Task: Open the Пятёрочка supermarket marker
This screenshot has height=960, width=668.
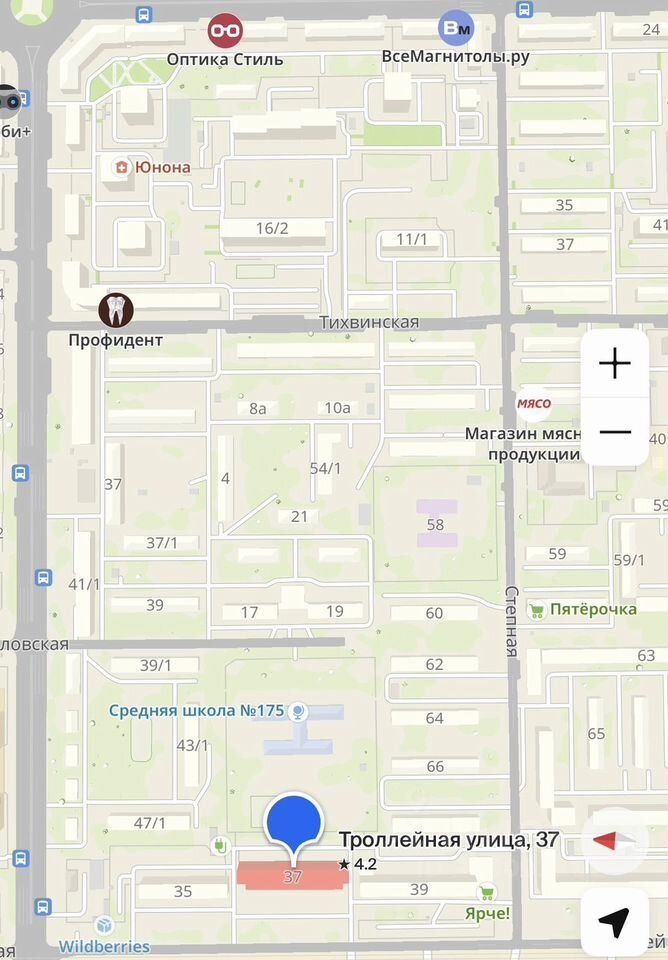Action: coord(537,609)
